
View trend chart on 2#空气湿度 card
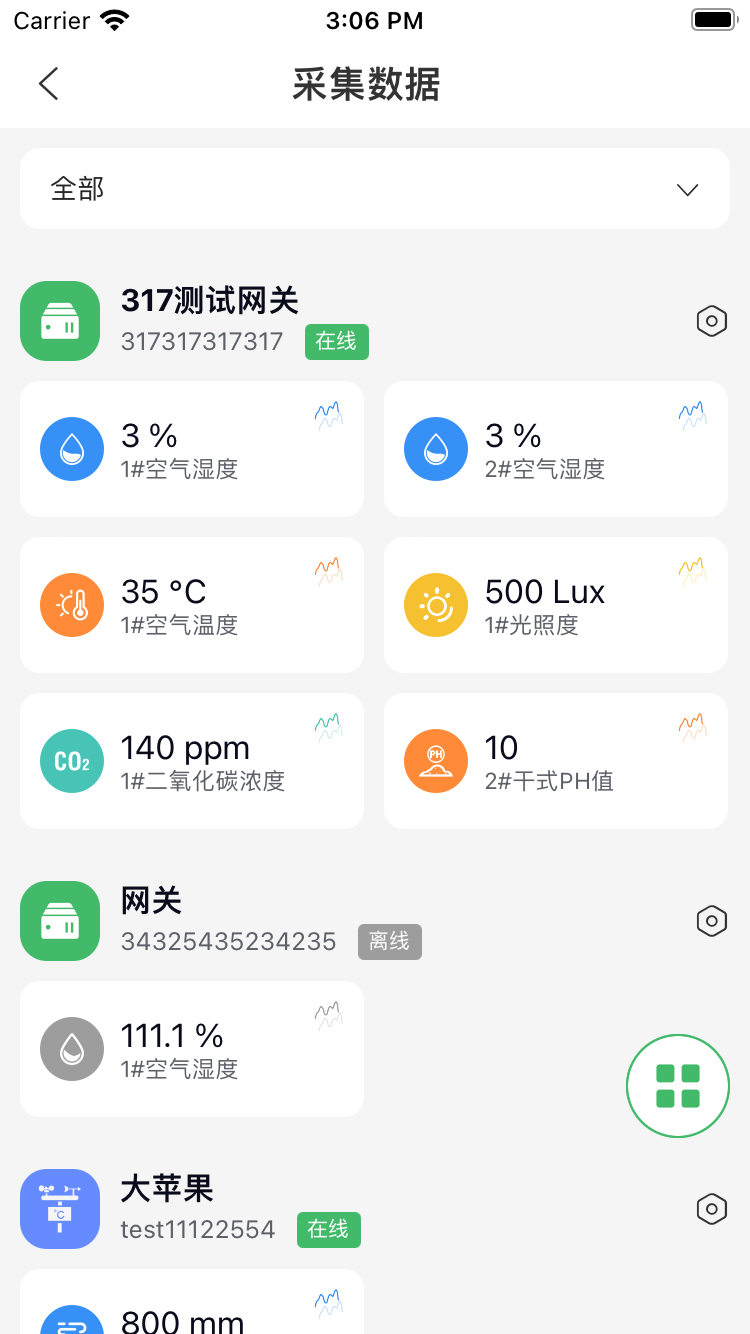(x=692, y=414)
